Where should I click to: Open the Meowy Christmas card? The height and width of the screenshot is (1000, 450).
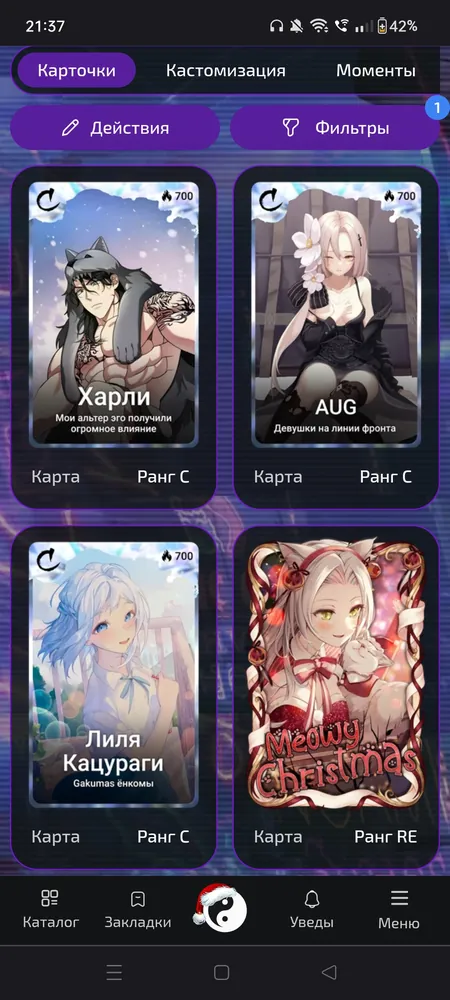(x=336, y=697)
